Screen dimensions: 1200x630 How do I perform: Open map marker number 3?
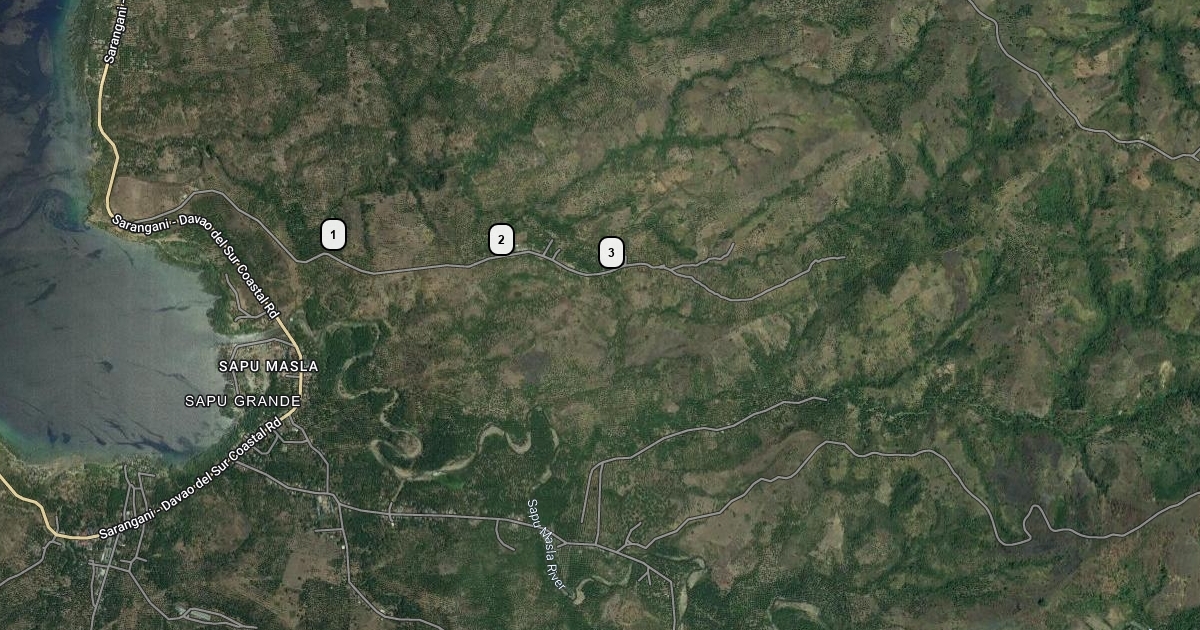[x=611, y=253]
